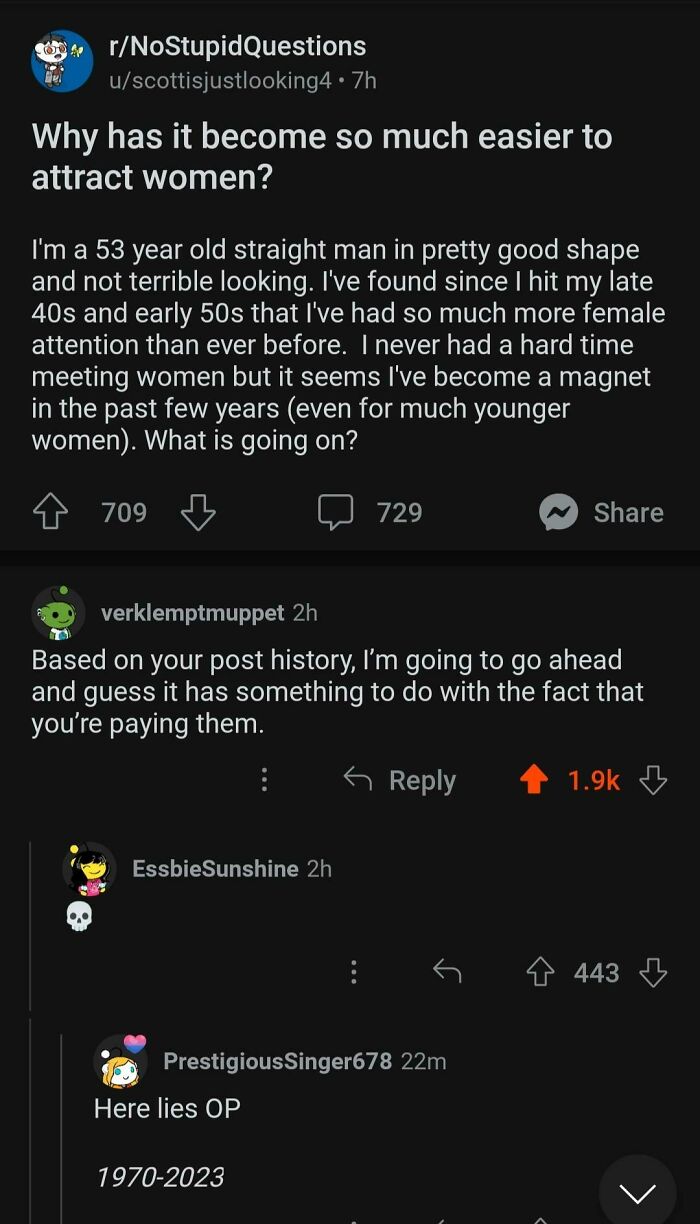The image size is (700, 1224).
Task: Open EssbieSunshine's profile
Action: pos(215,868)
